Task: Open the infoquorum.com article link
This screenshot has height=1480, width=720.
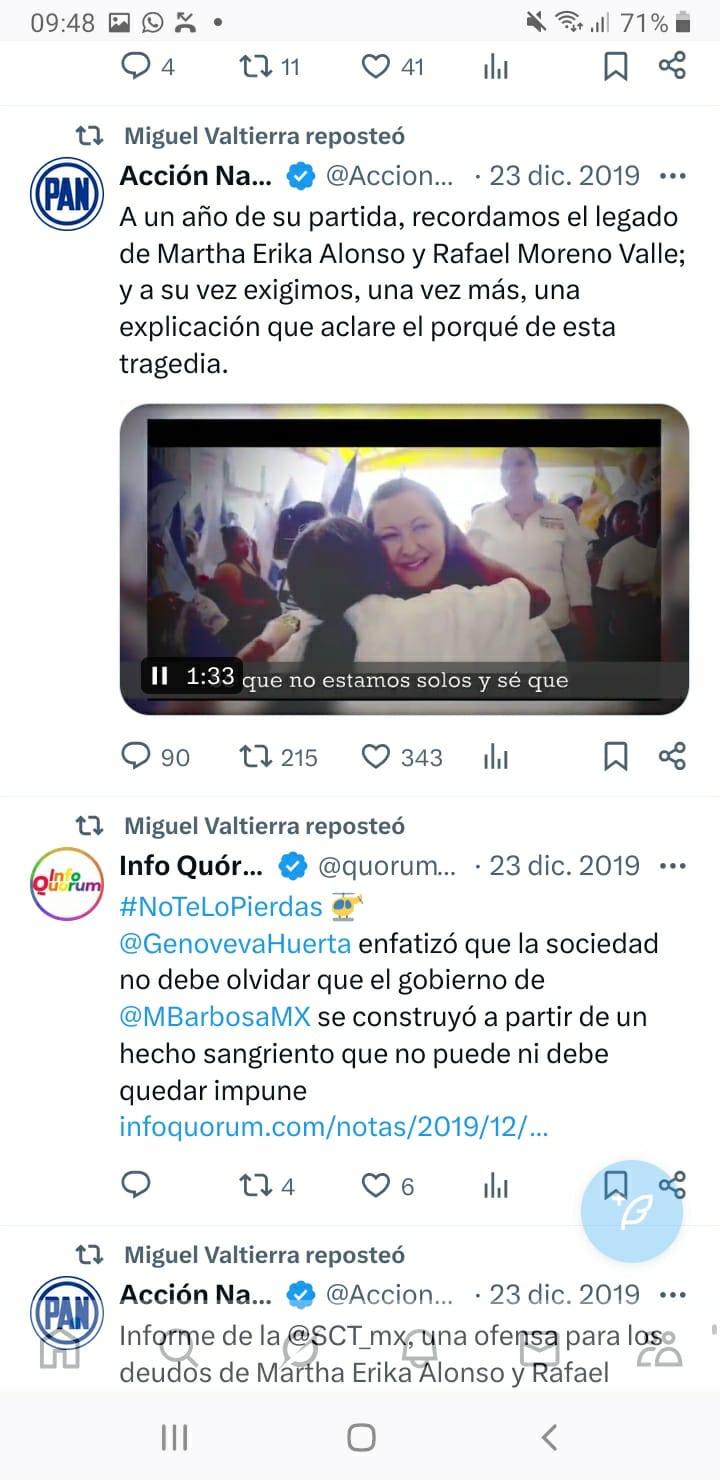Action: [334, 1128]
